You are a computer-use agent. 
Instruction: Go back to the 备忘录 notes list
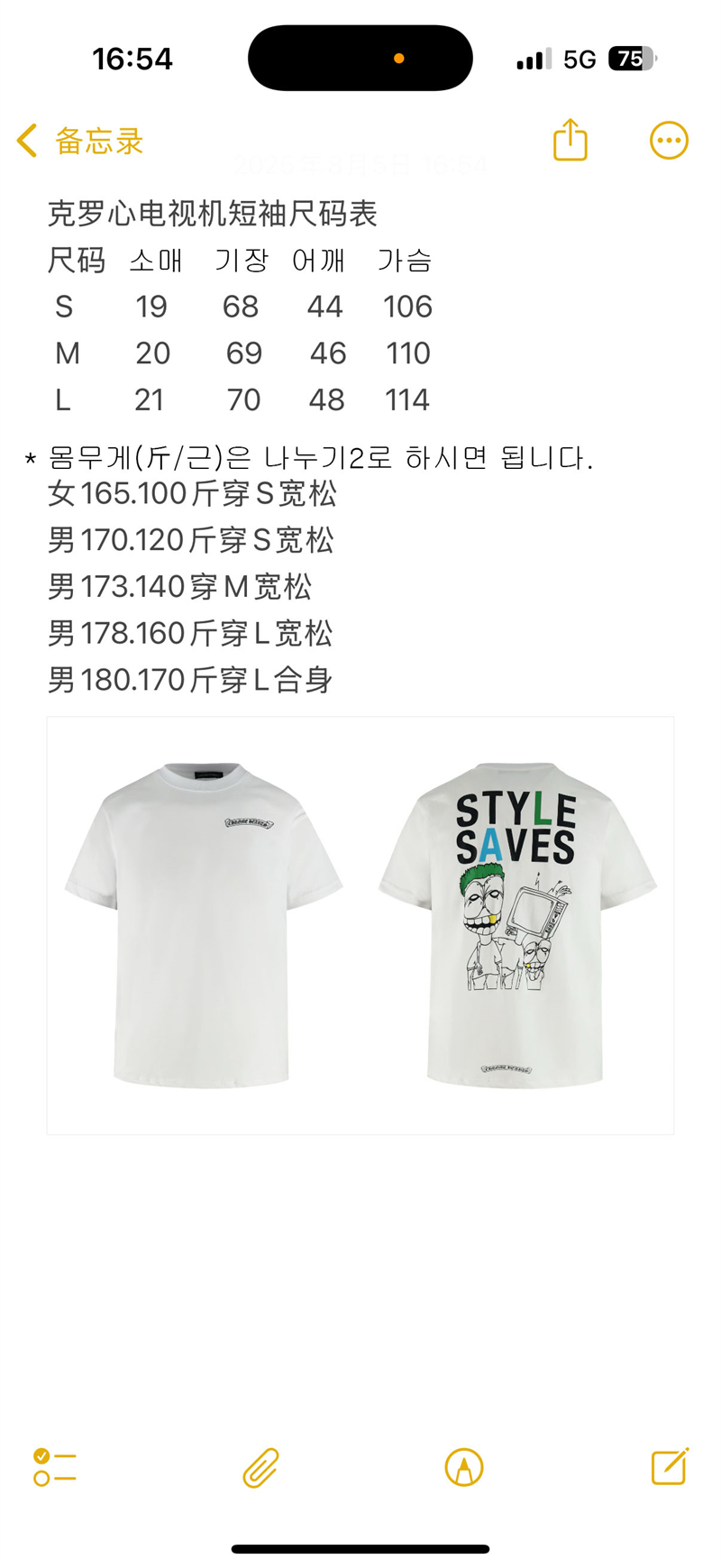point(79,142)
